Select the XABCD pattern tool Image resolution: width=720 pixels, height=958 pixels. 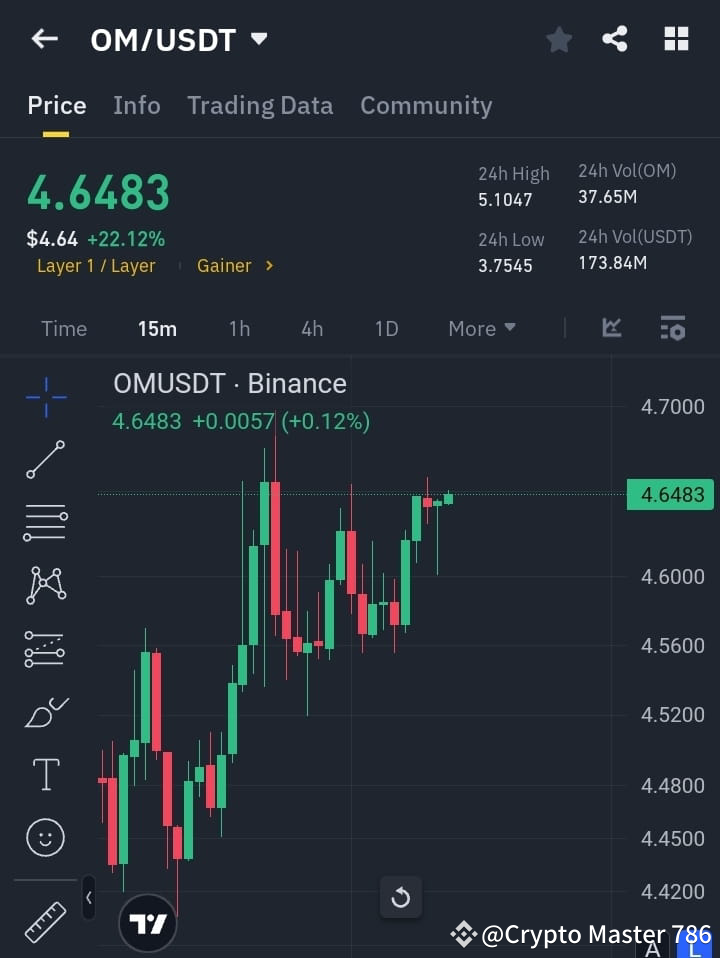(45, 586)
